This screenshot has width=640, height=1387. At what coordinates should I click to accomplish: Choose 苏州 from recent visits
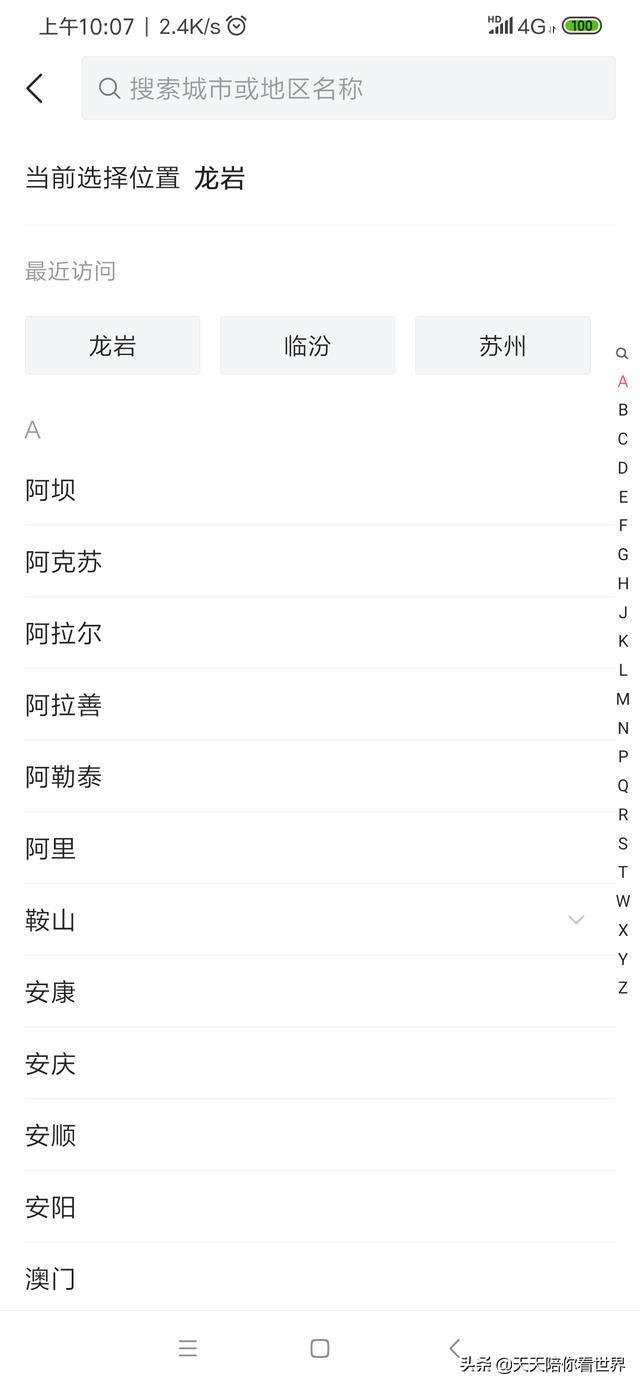coord(502,346)
